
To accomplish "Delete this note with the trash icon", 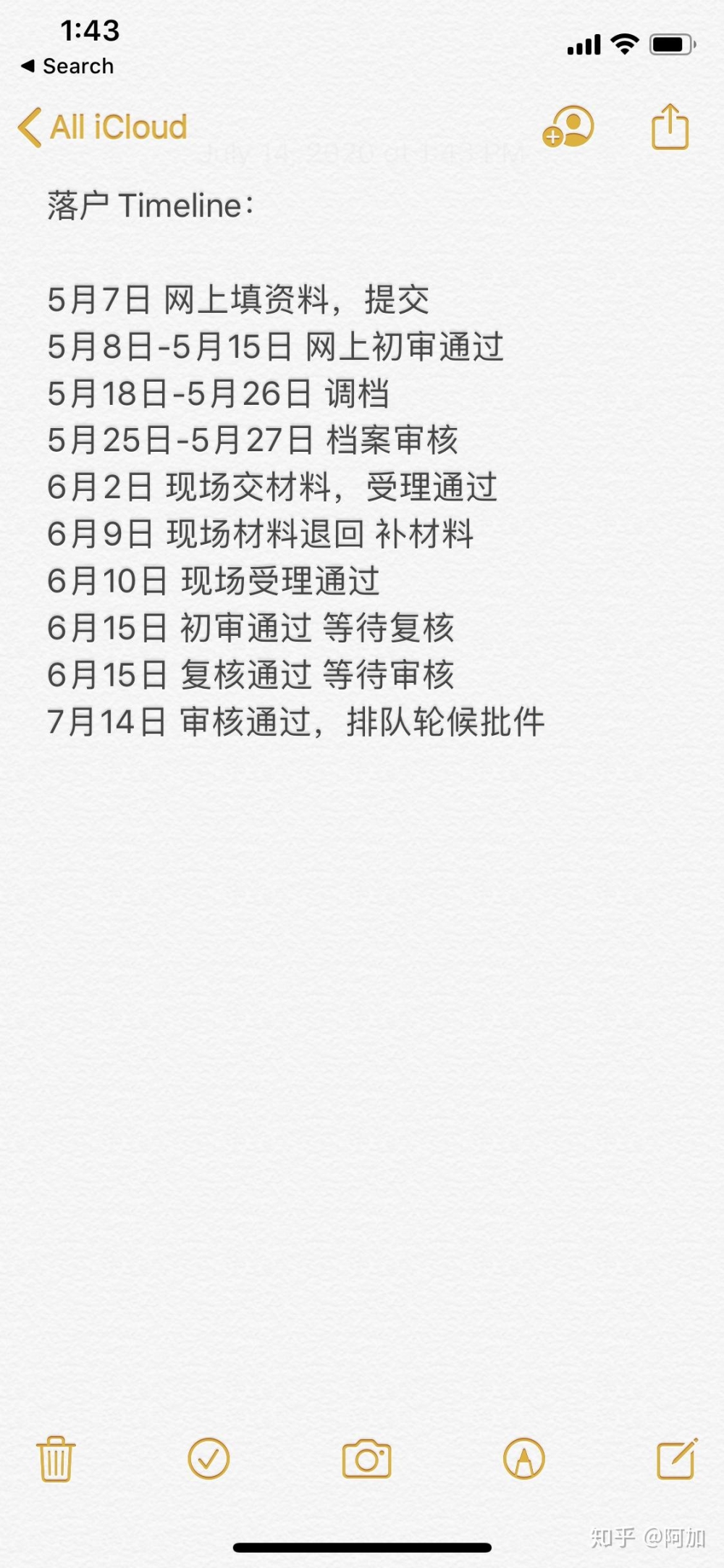I will coord(56,1459).
